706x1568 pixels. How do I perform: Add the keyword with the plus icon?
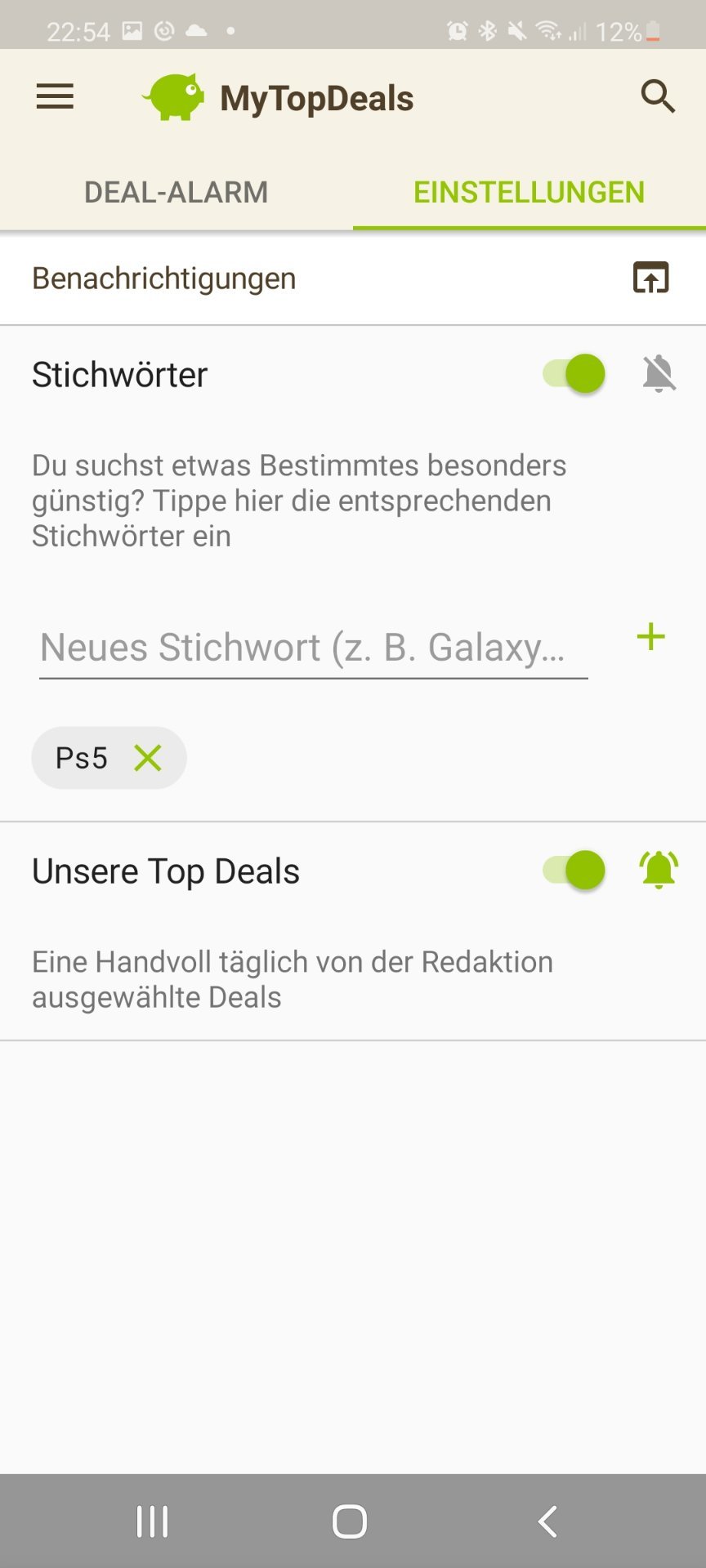[x=650, y=637]
